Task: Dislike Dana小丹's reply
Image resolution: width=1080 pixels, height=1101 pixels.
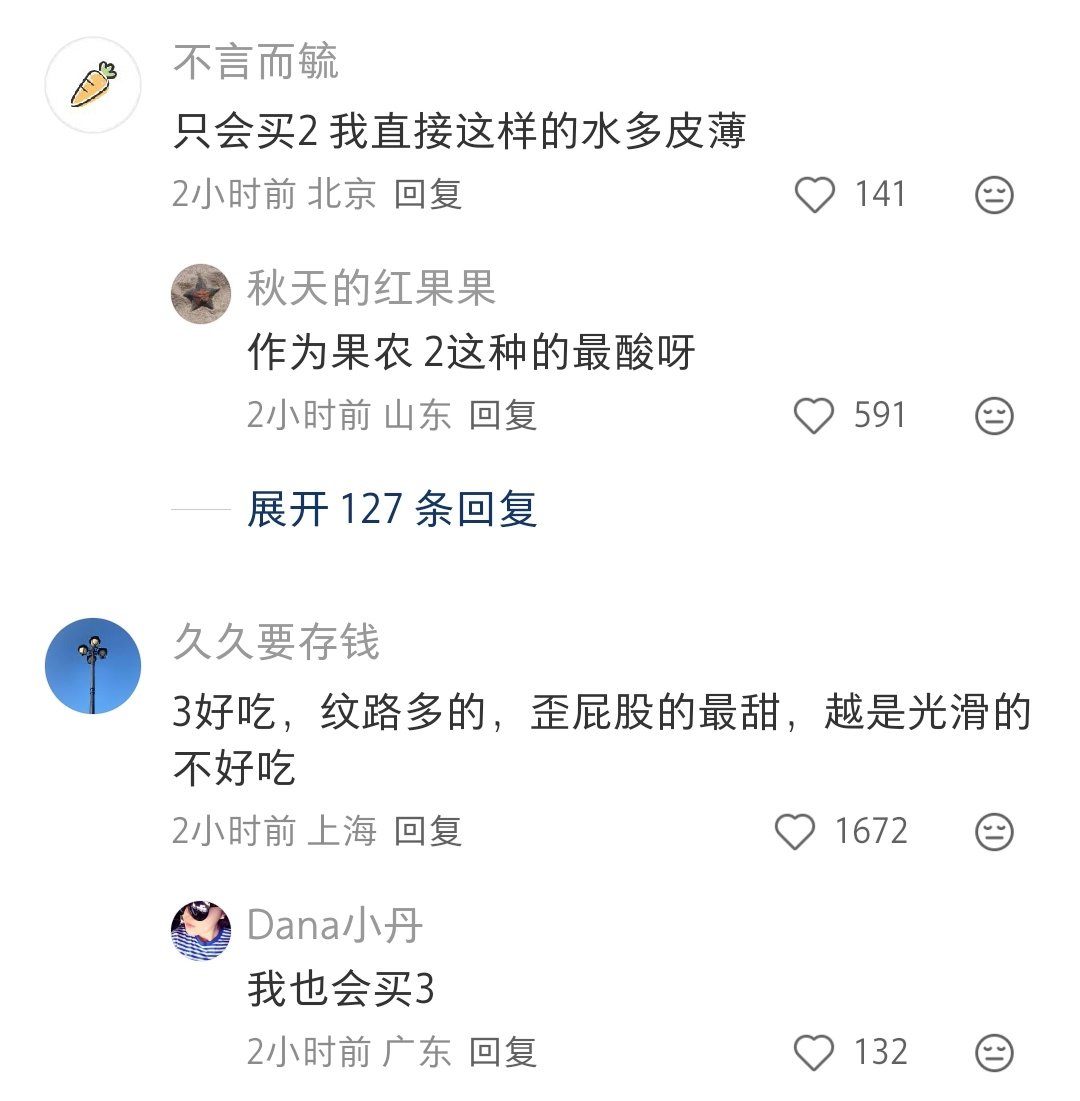Action: pyautogui.click(x=994, y=1052)
